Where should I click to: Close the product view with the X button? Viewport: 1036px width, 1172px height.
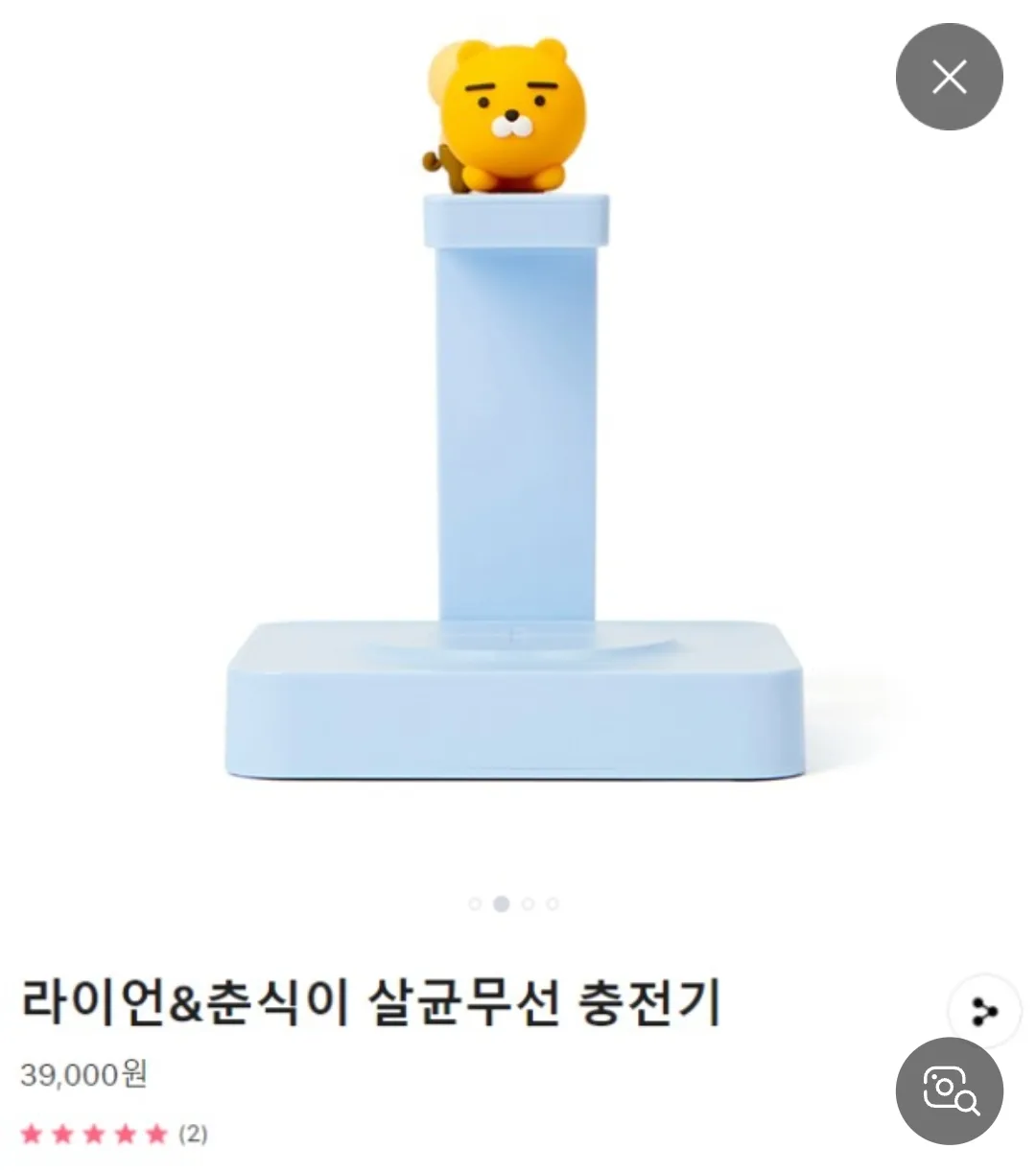tap(949, 77)
